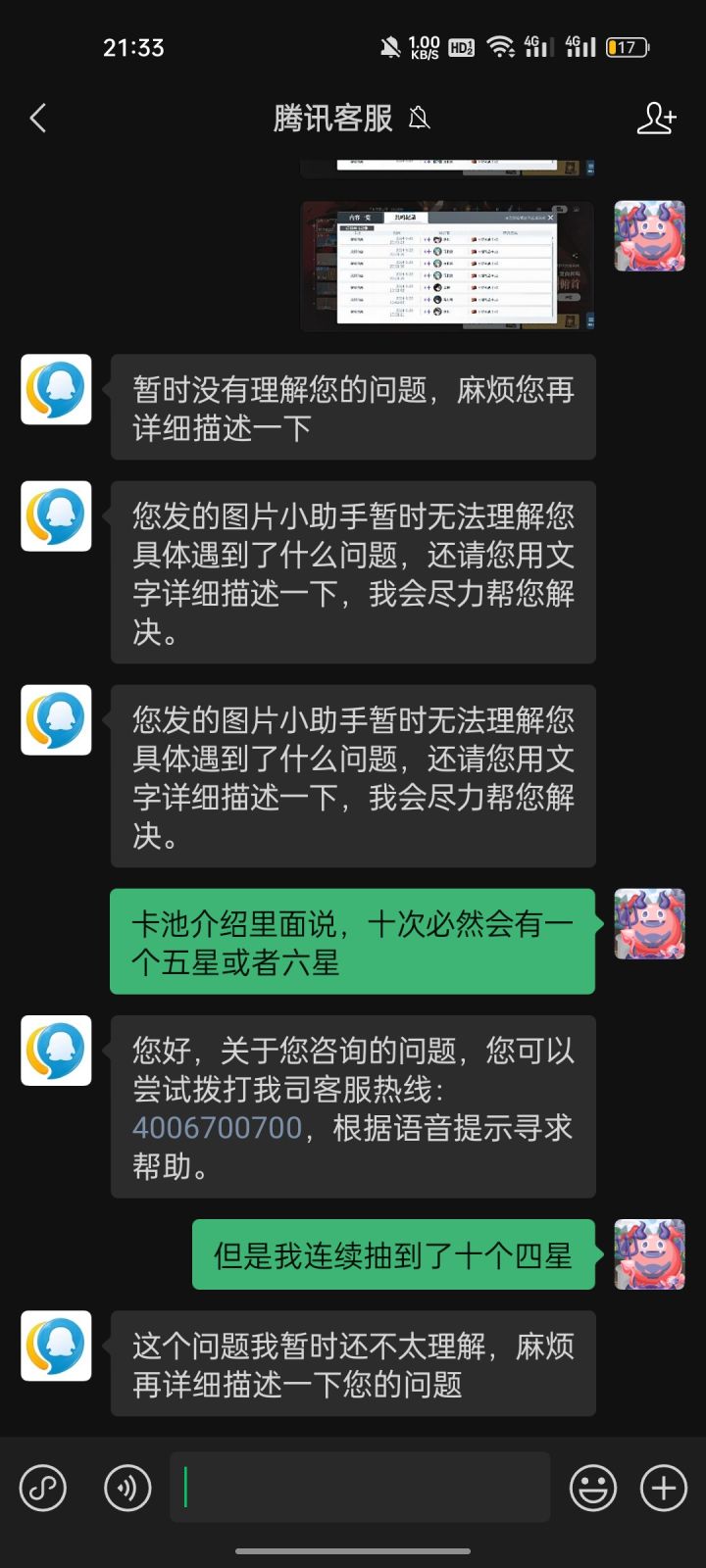Select the green bubble about ten four-star pulls

tap(392, 1254)
